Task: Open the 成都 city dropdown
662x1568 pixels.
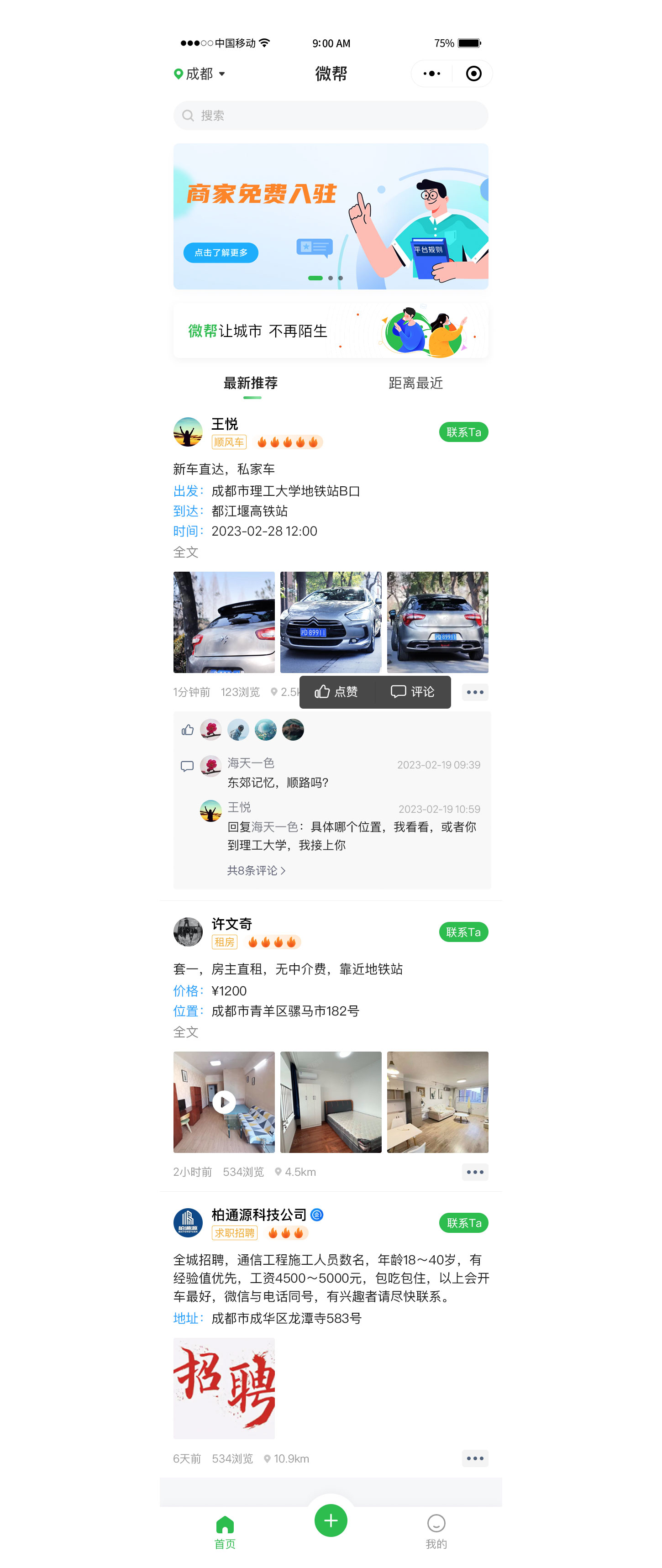Action: point(200,74)
